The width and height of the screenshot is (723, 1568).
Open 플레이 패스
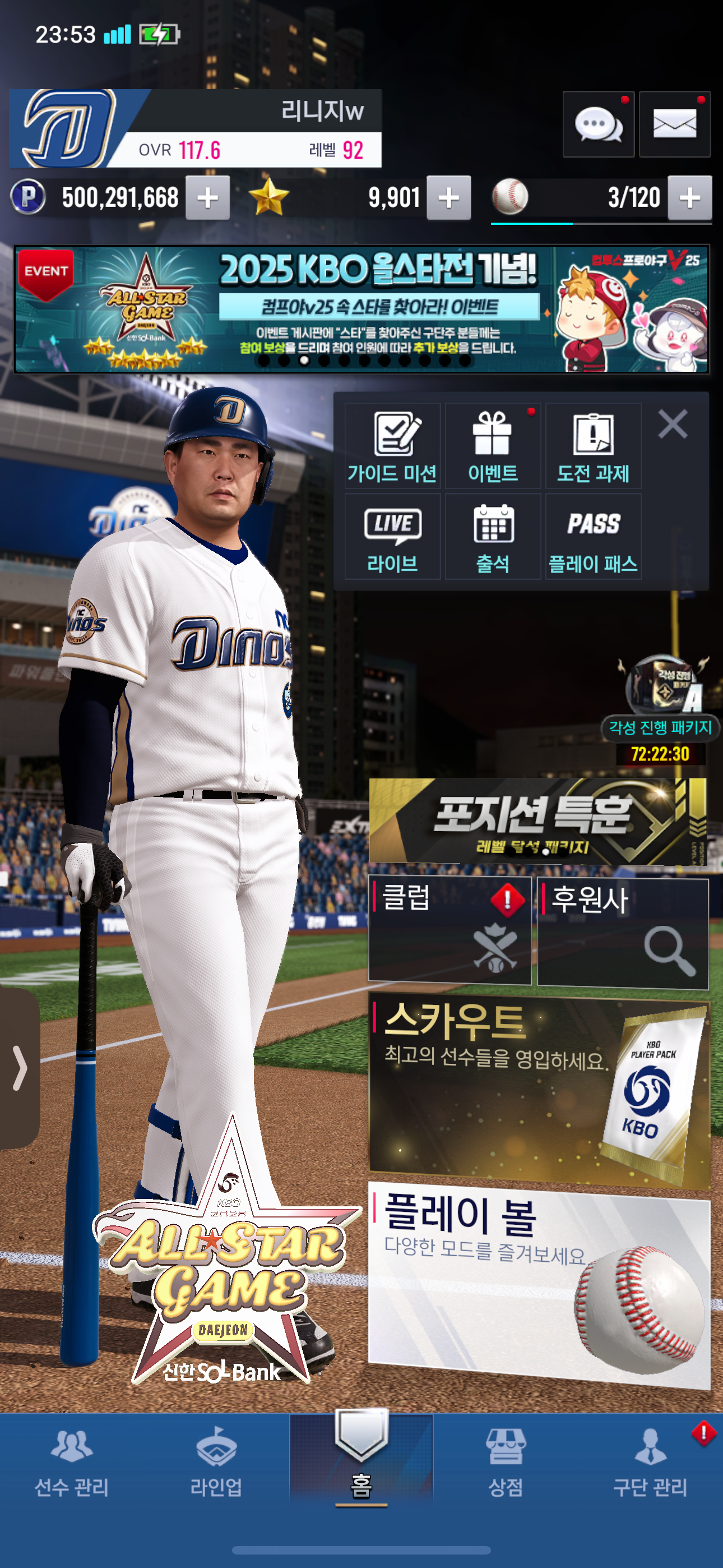(x=593, y=537)
